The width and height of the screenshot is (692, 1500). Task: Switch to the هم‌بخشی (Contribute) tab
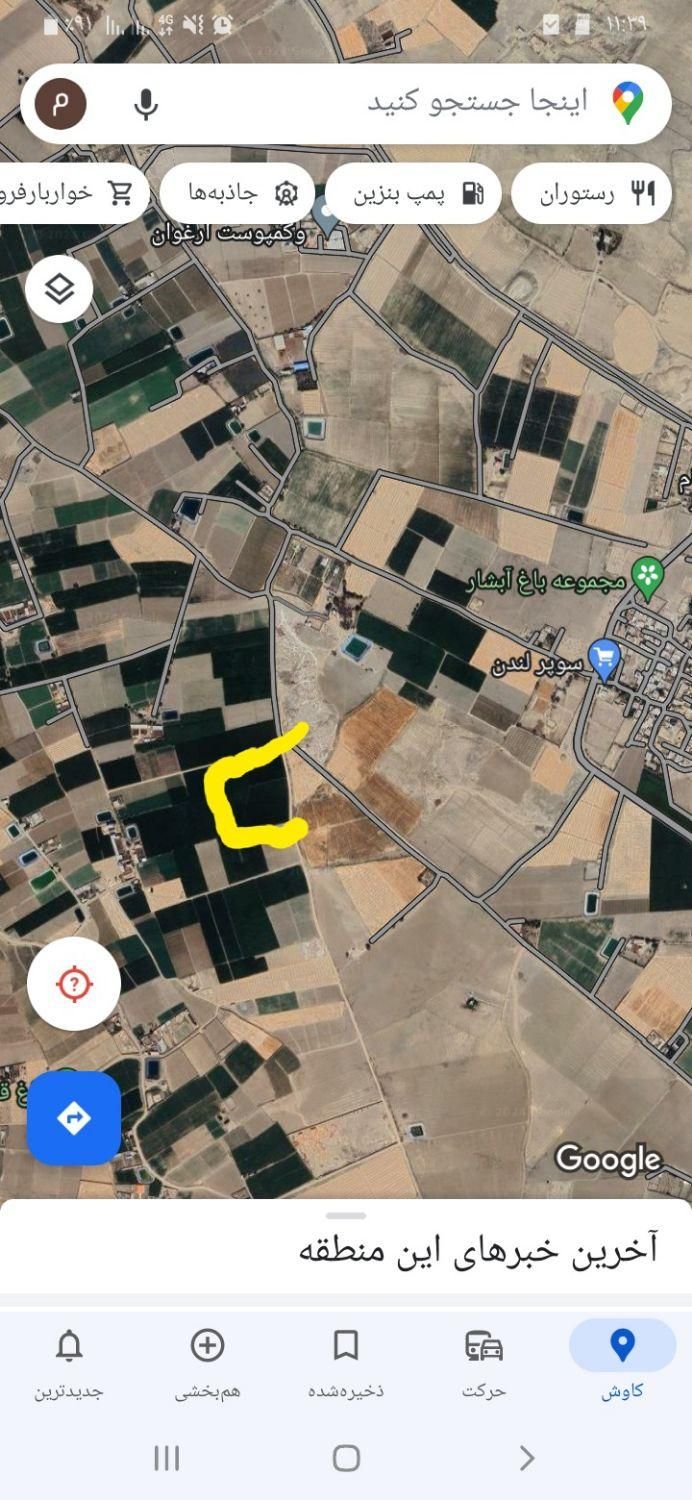click(207, 1360)
